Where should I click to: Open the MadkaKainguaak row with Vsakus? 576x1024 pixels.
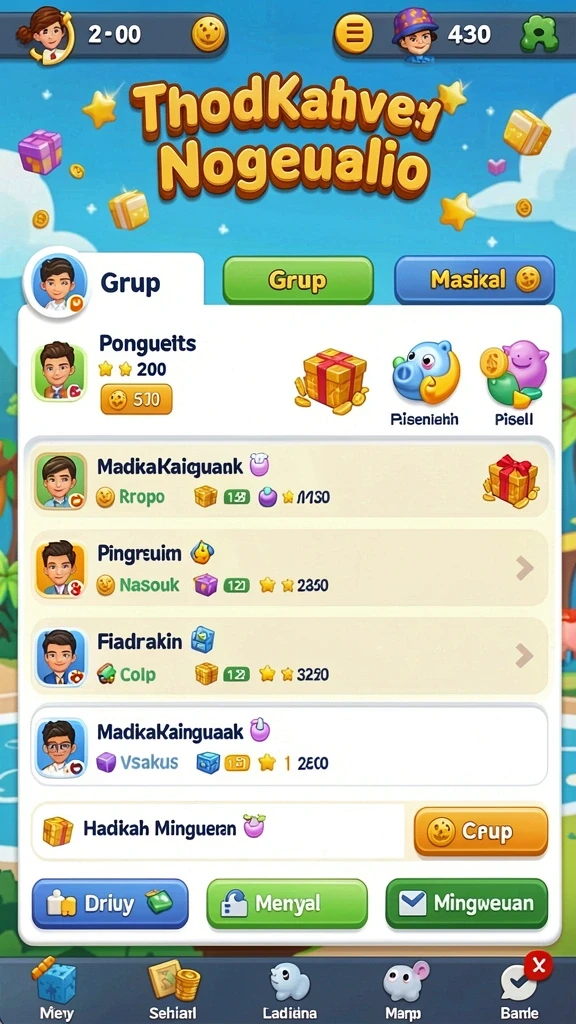click(x=289, y=745)
